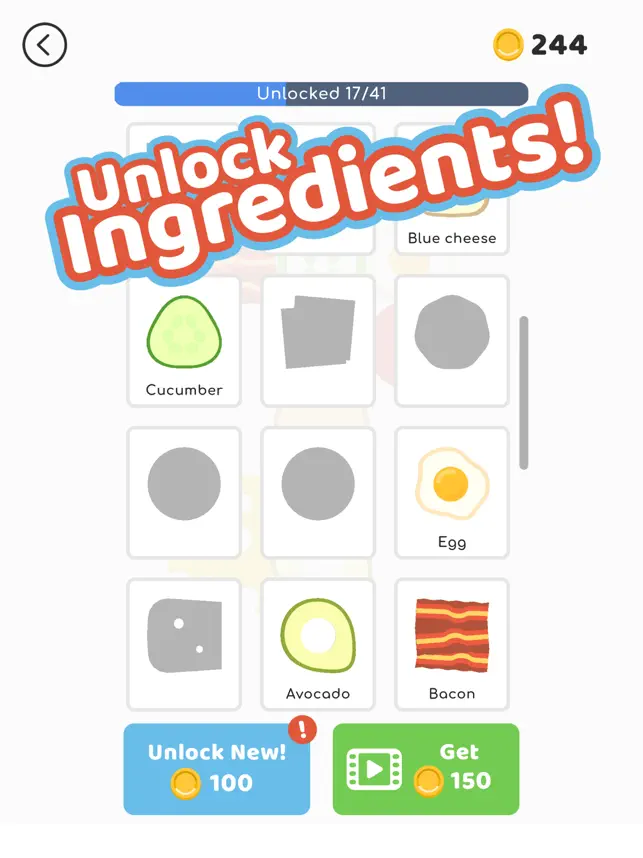Open the Avocado ingredient card
643x858 pixels.
[x=318, y=644]
